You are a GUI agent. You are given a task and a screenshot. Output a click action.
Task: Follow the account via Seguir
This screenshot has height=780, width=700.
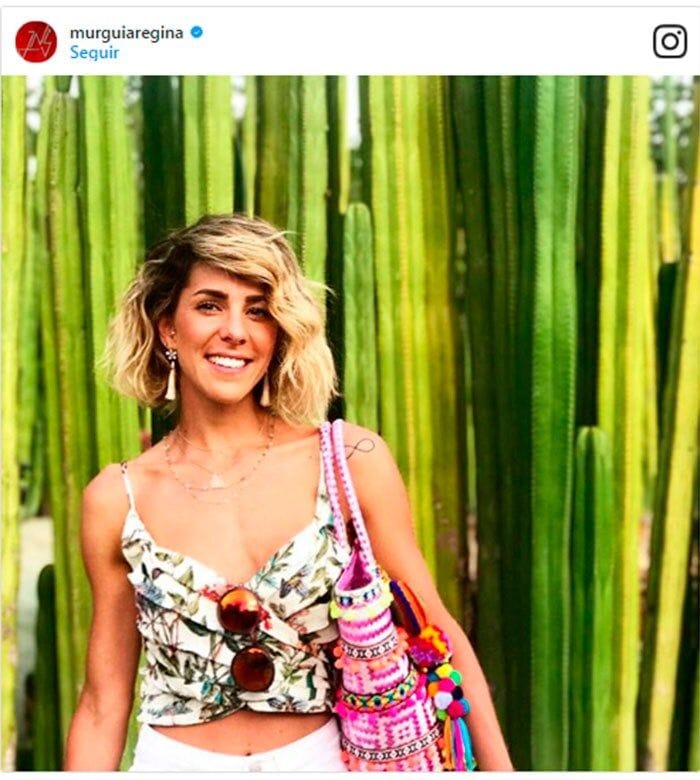pyautogui.click(x=94, y=53)
